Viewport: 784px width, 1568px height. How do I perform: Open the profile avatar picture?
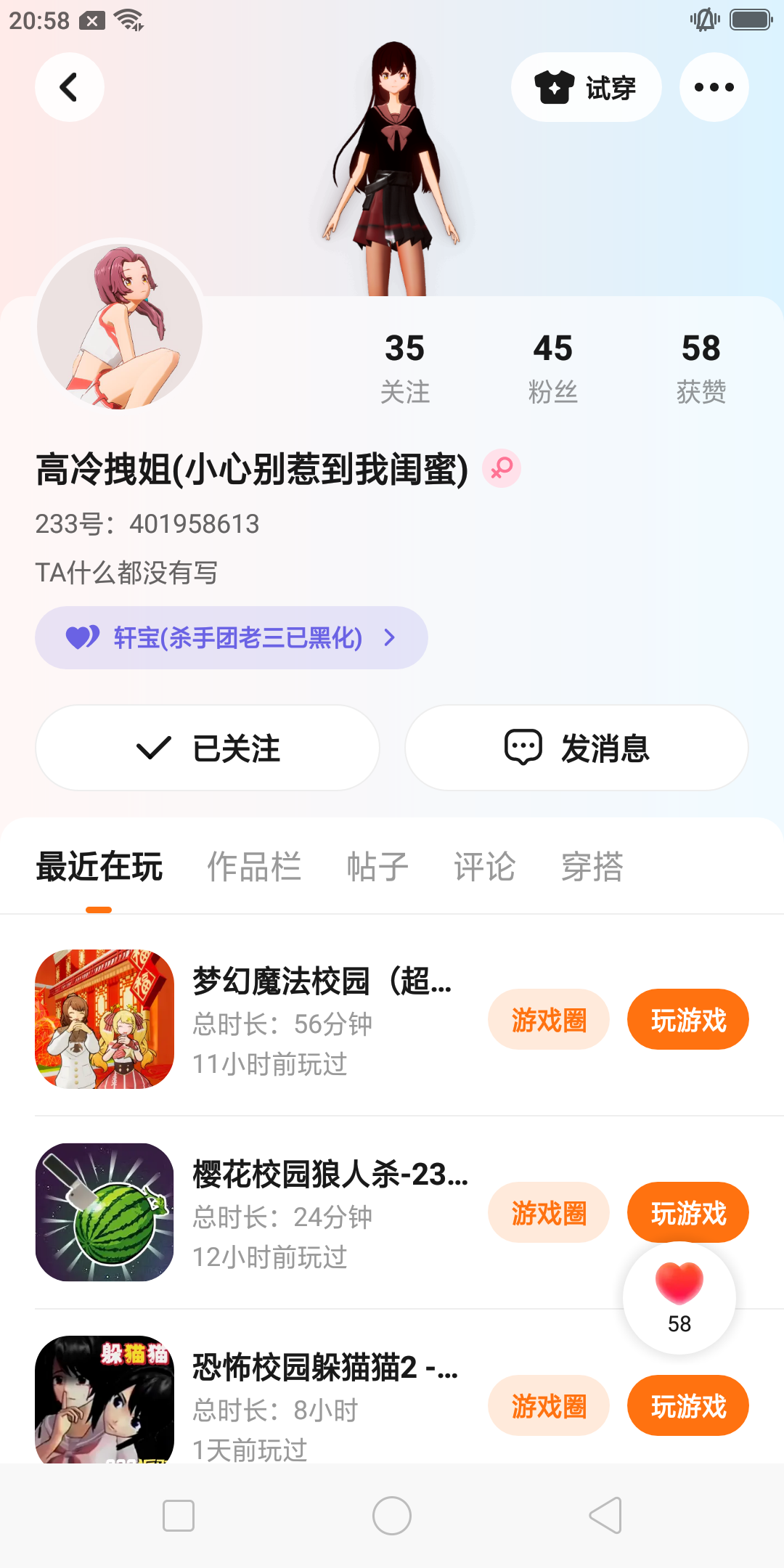[x=120, y=327]
